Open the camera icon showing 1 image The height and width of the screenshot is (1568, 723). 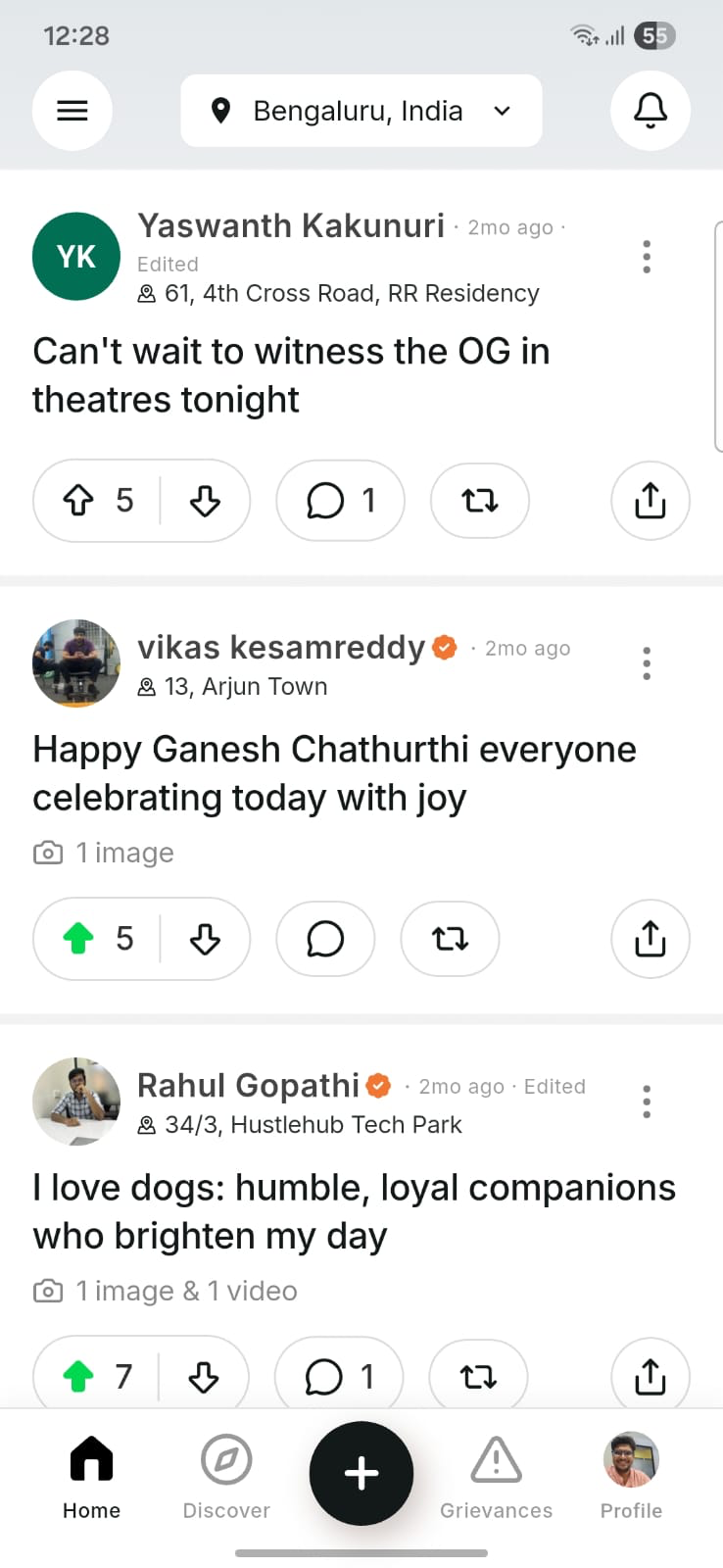coord(47,853)
